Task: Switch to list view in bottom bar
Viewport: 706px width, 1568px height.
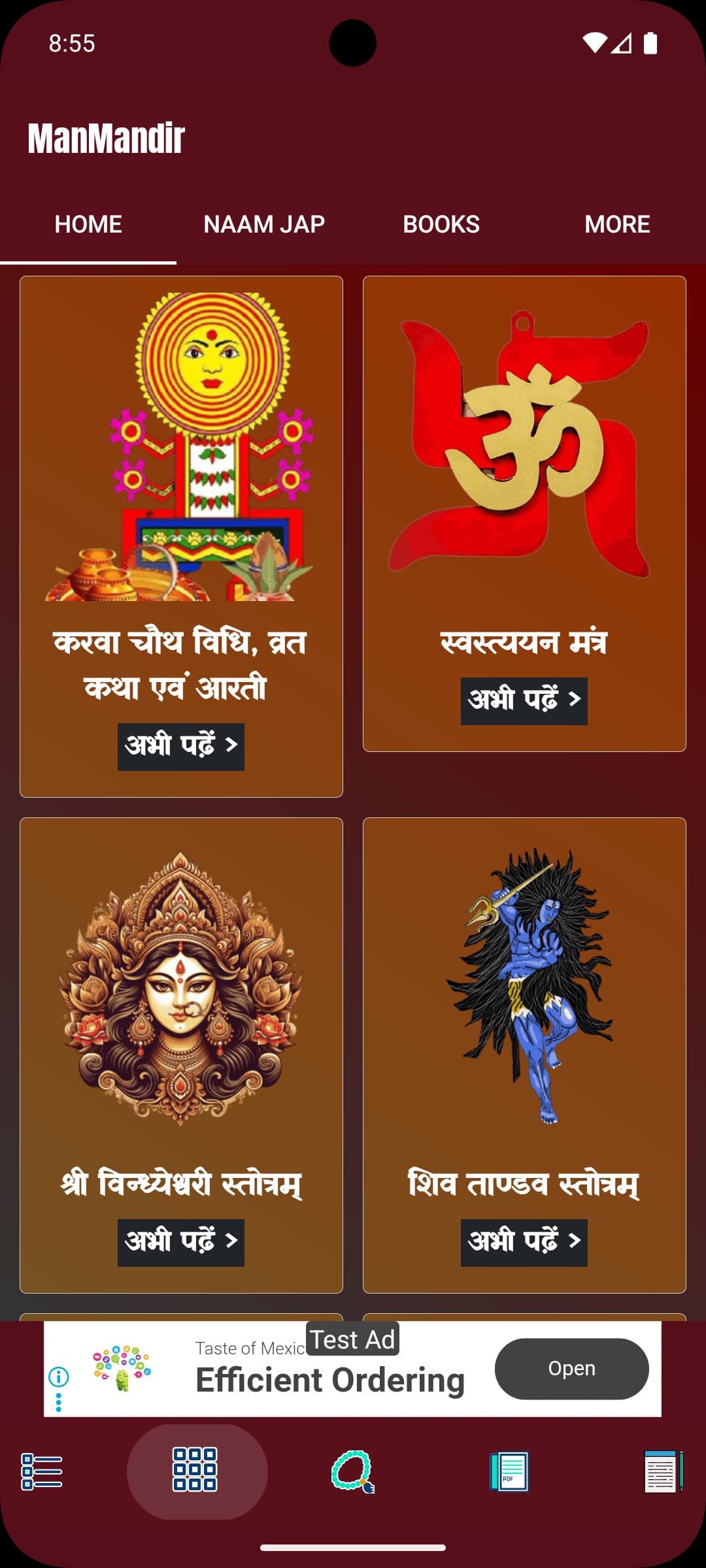Action: click(x=42, y=1472)
